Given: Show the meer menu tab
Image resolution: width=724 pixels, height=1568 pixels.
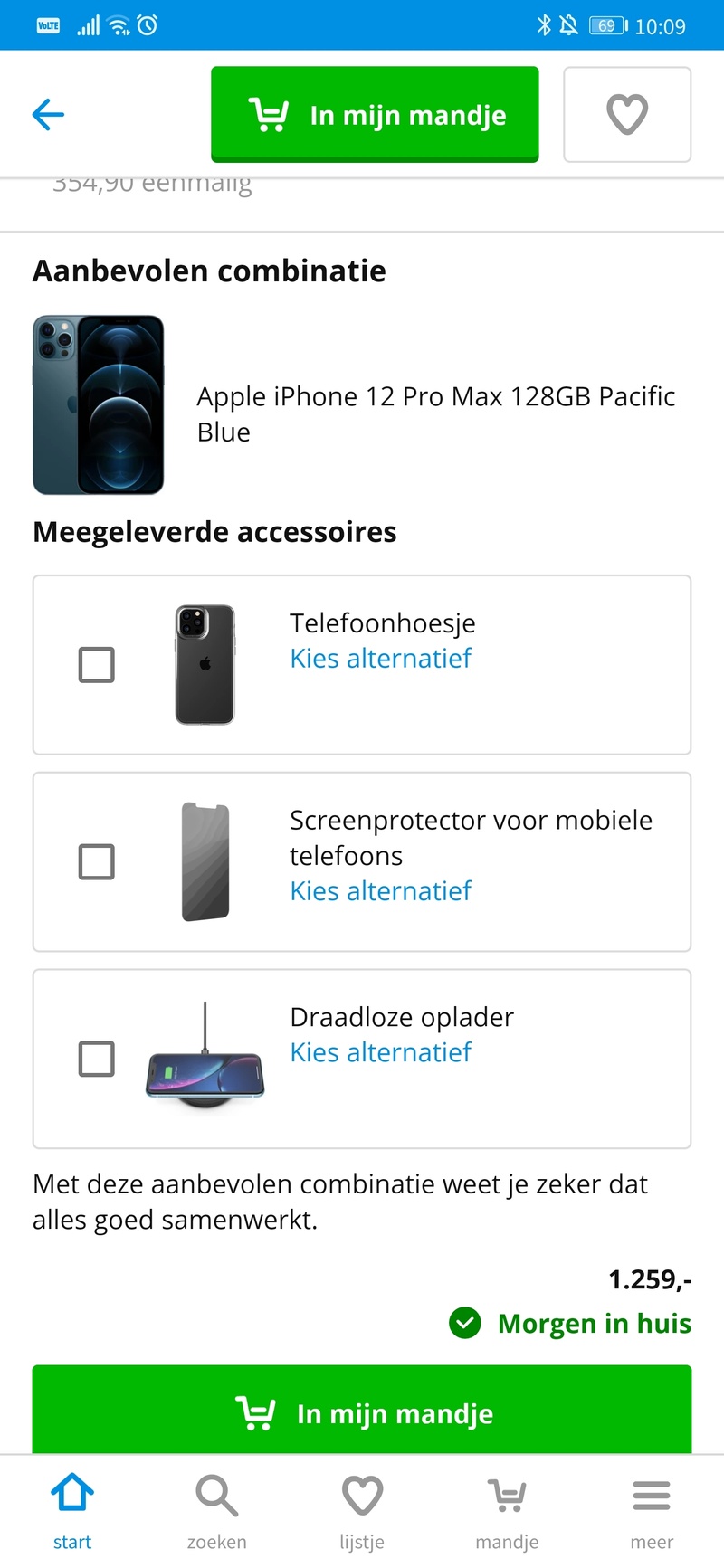Looking at the screenshot, I should click(652, 1511).
